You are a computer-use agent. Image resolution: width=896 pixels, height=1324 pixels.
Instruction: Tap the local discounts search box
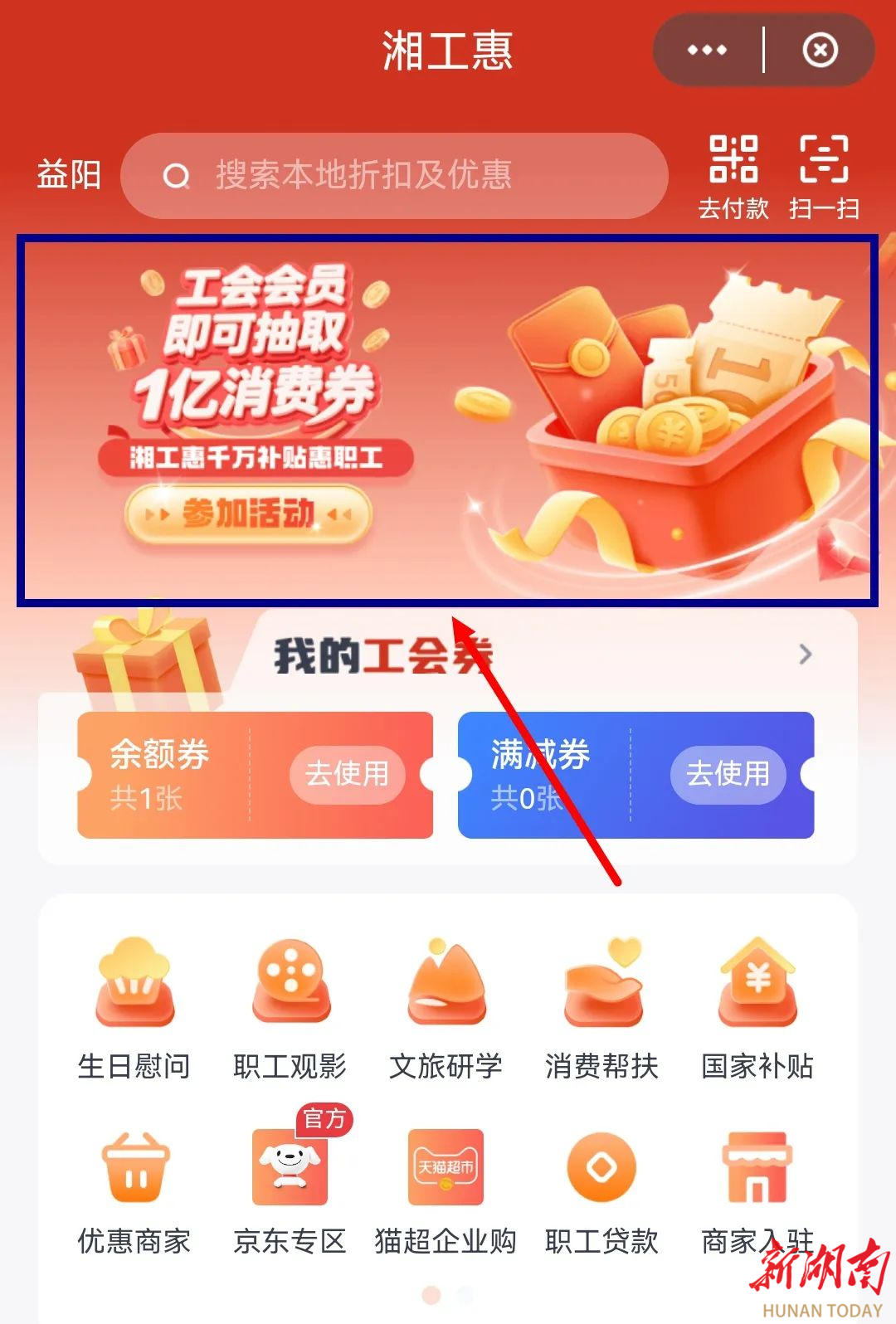[x=394, y=176]
